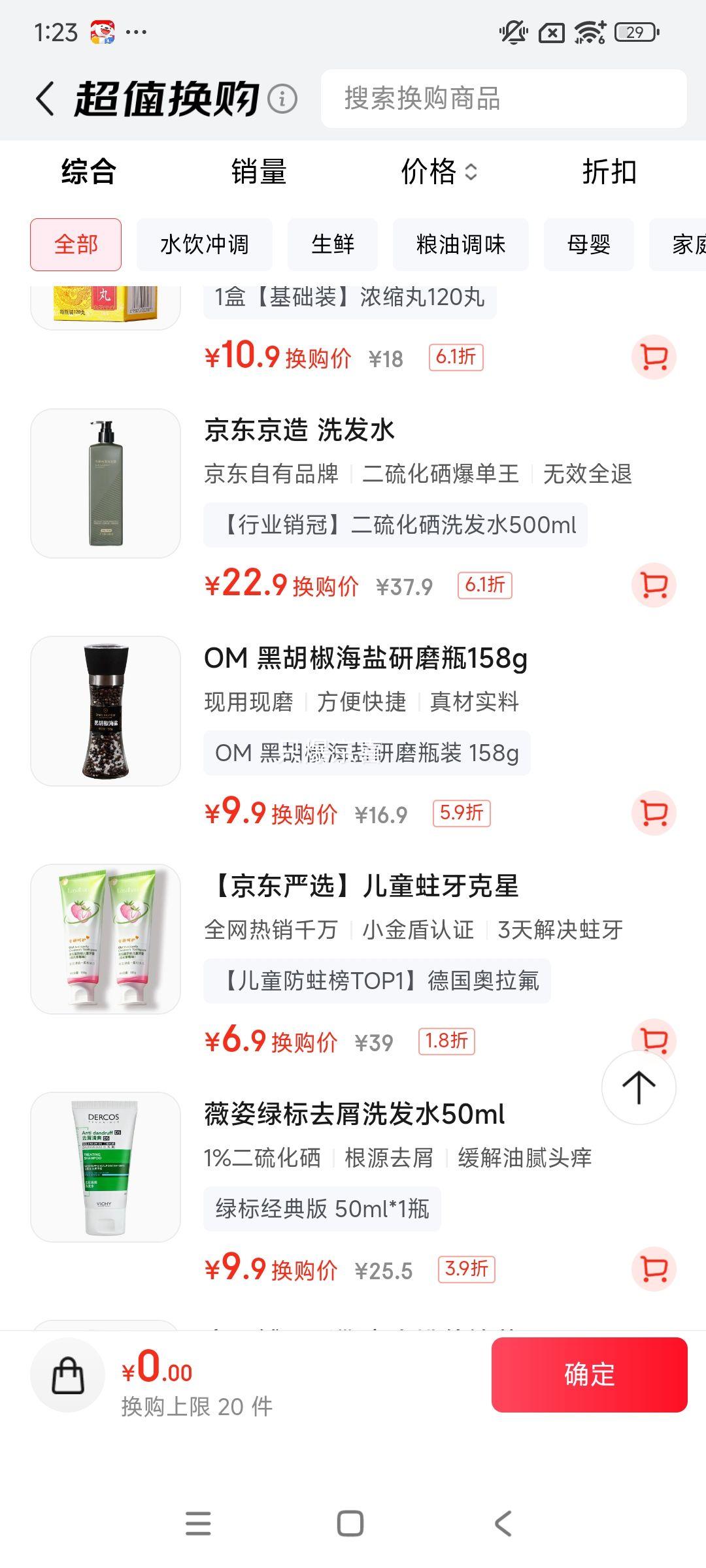This screenshot has height=1568, width=706.
Task: Tap the cart icon beside OM 黑胡椒海盐研磨瓶
Action: 653,812
